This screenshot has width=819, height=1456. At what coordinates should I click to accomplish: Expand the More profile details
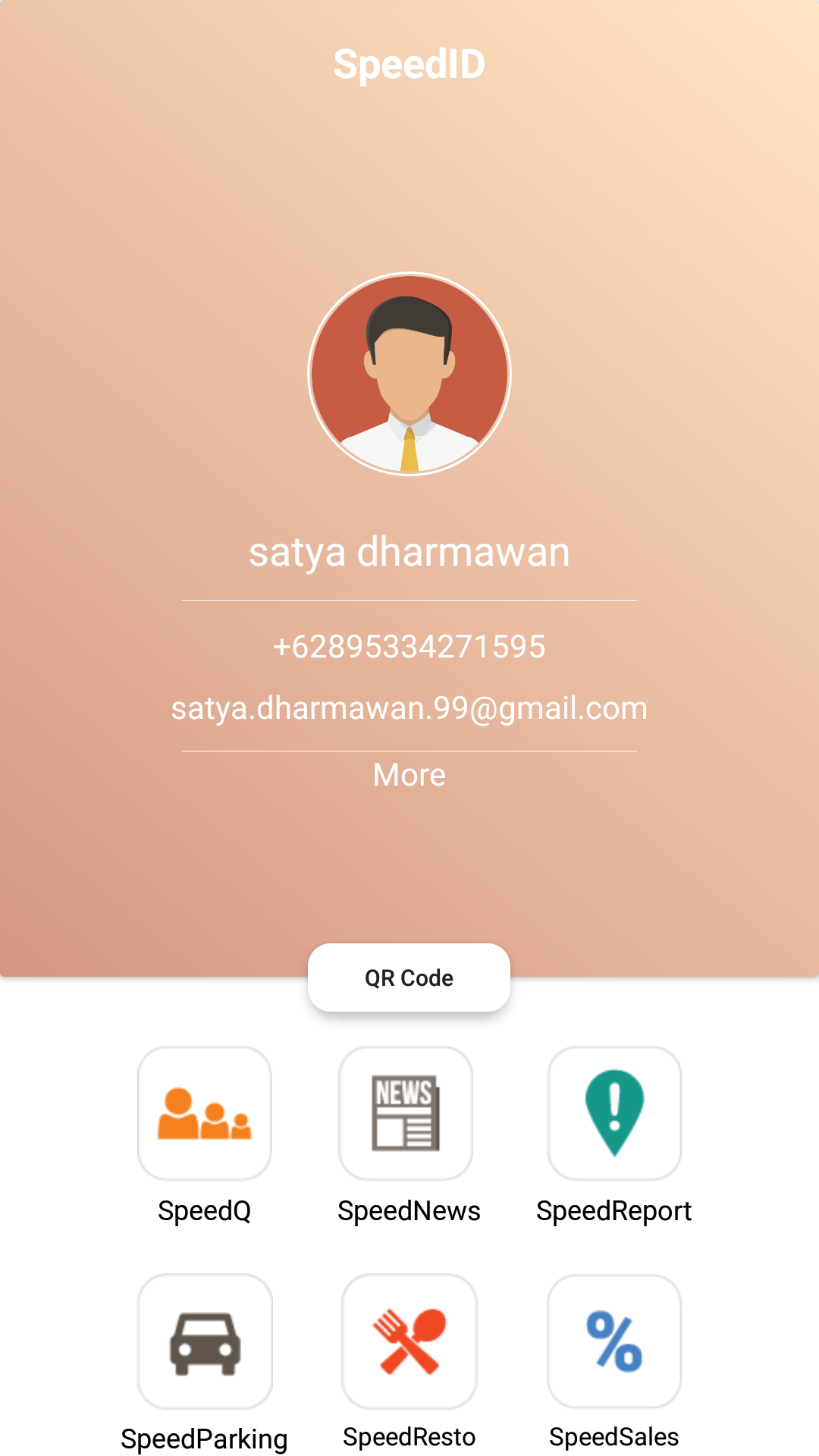pyautogui.click(x=409, y=775)
